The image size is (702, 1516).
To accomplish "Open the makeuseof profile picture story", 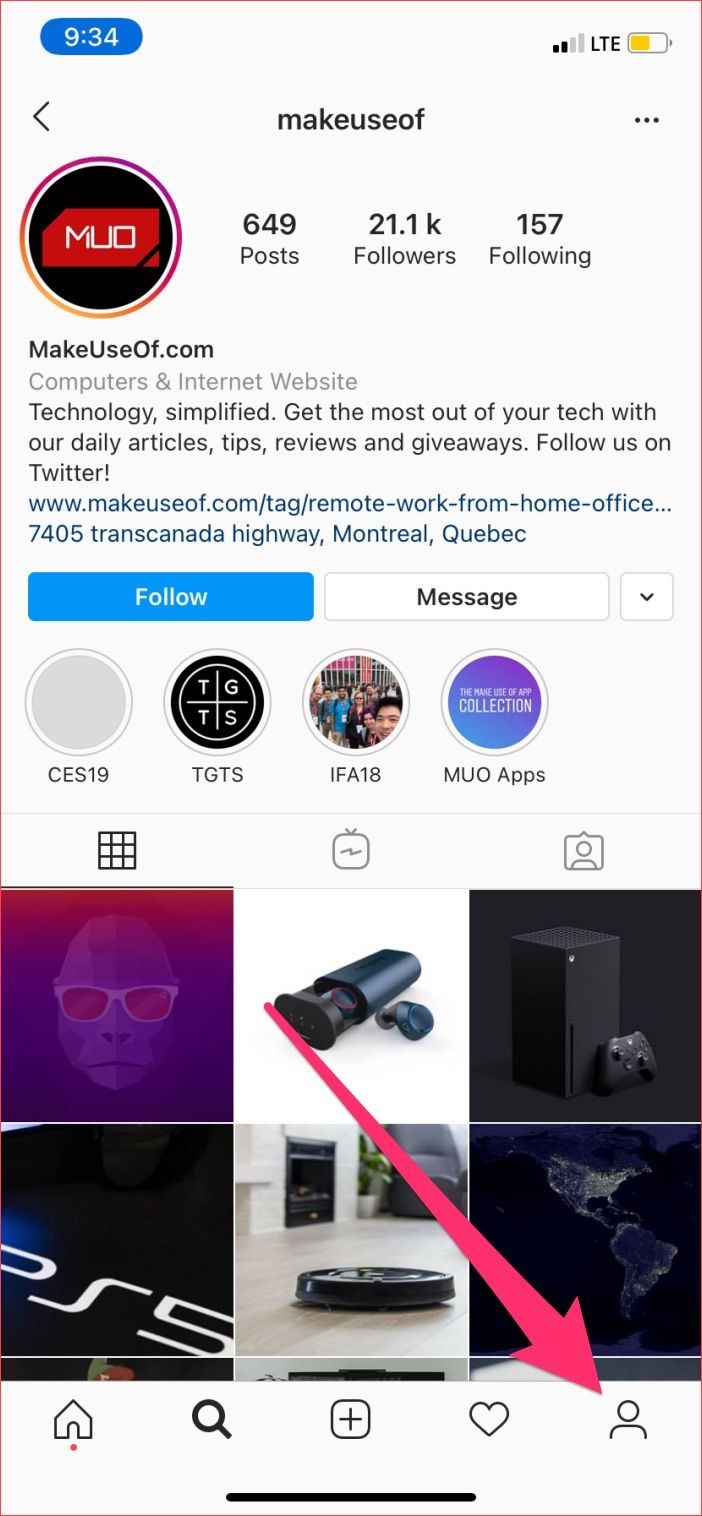I will 99,237.
